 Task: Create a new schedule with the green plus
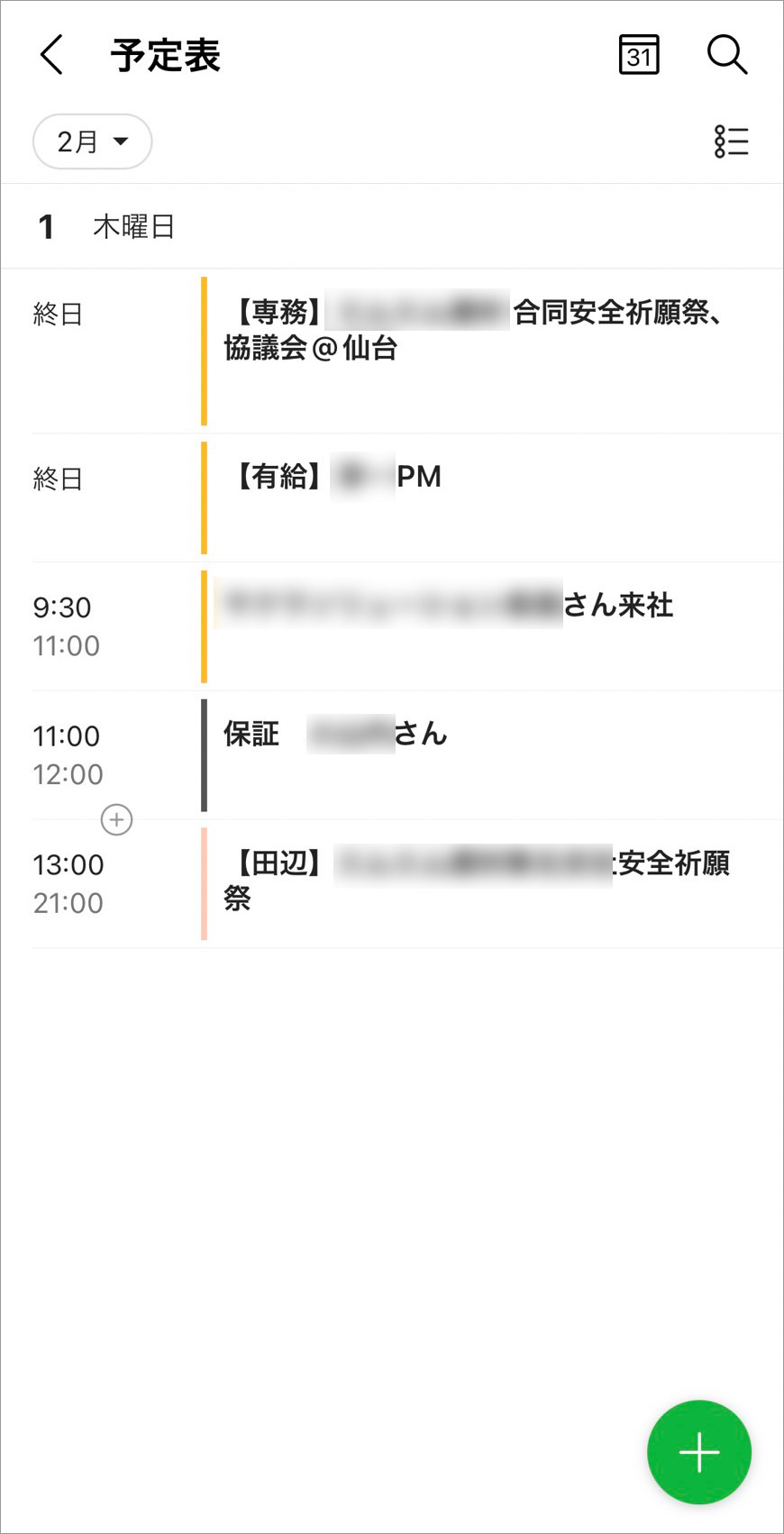coord(698,1452)
